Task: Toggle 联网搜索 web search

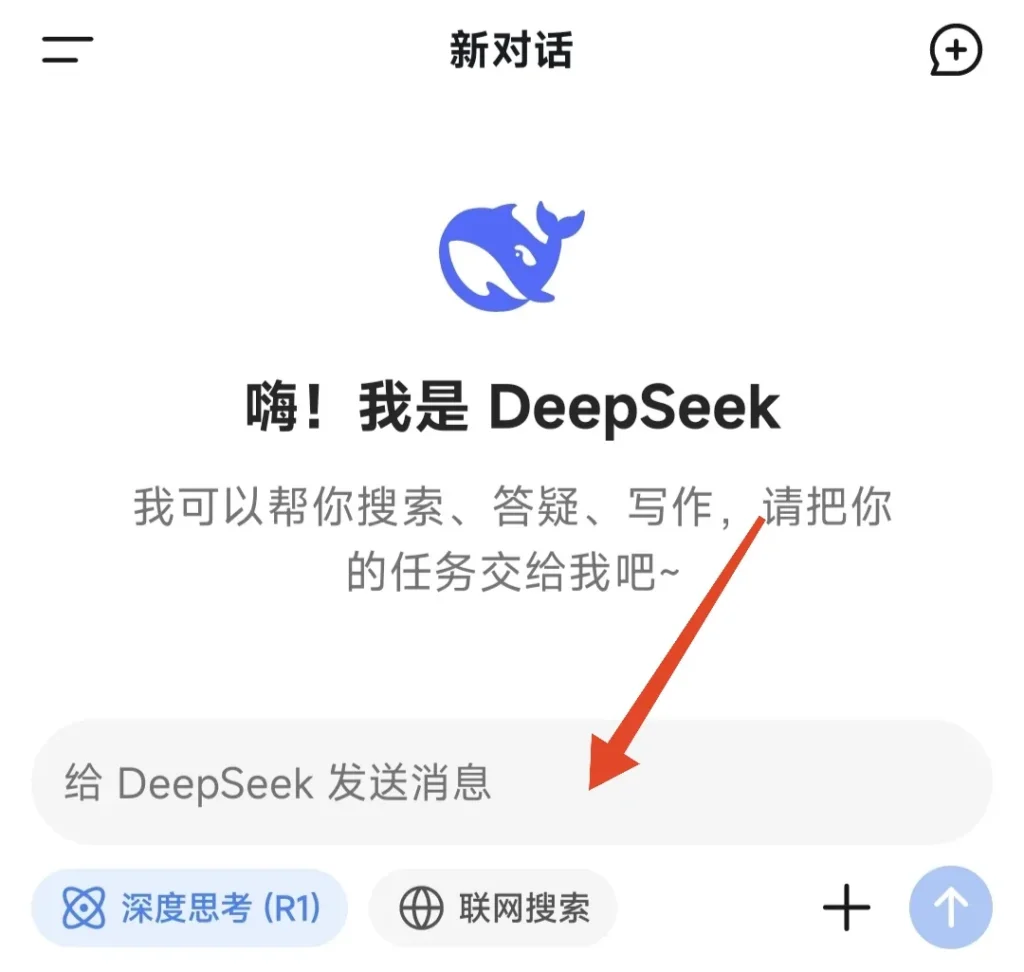Action: (x=493, y=908)
